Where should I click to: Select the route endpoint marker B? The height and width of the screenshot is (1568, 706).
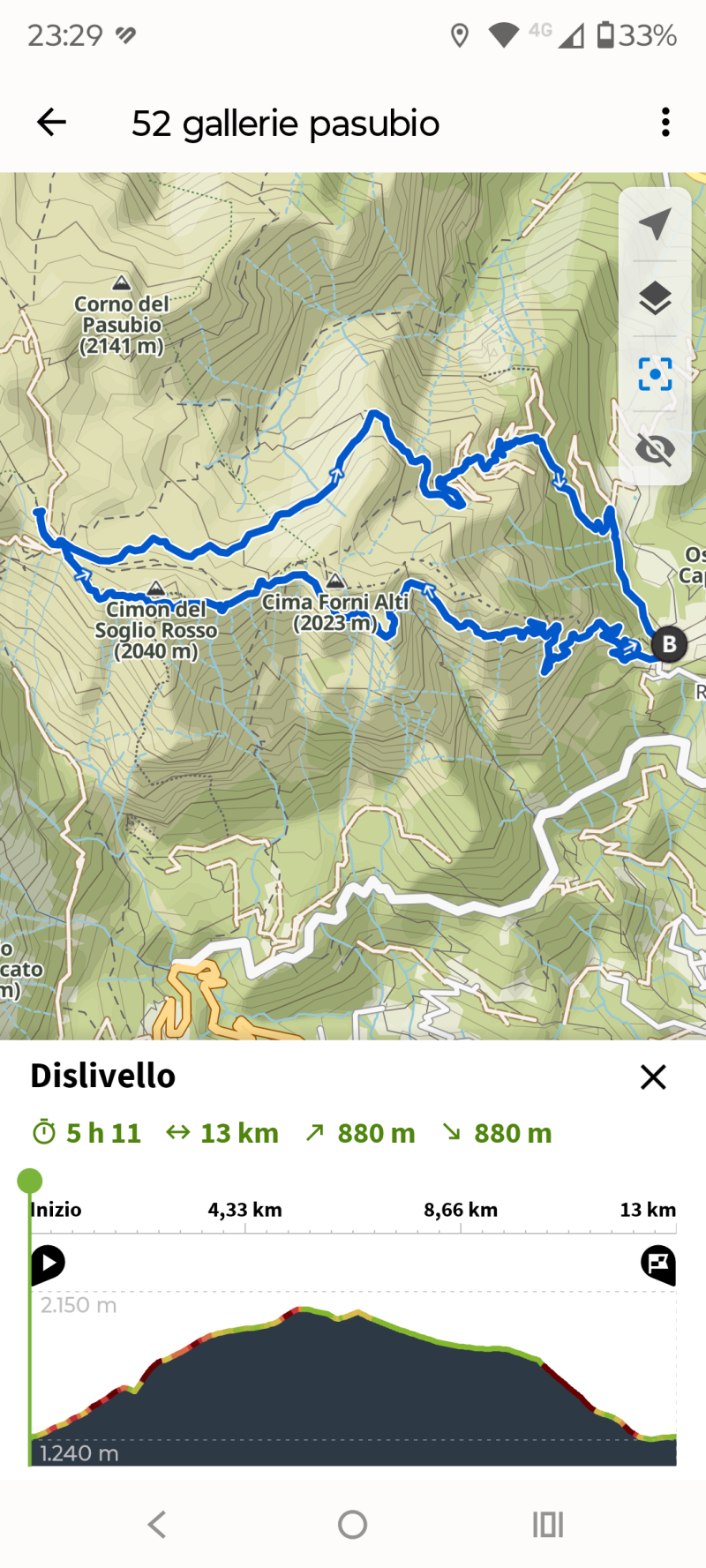669,645
